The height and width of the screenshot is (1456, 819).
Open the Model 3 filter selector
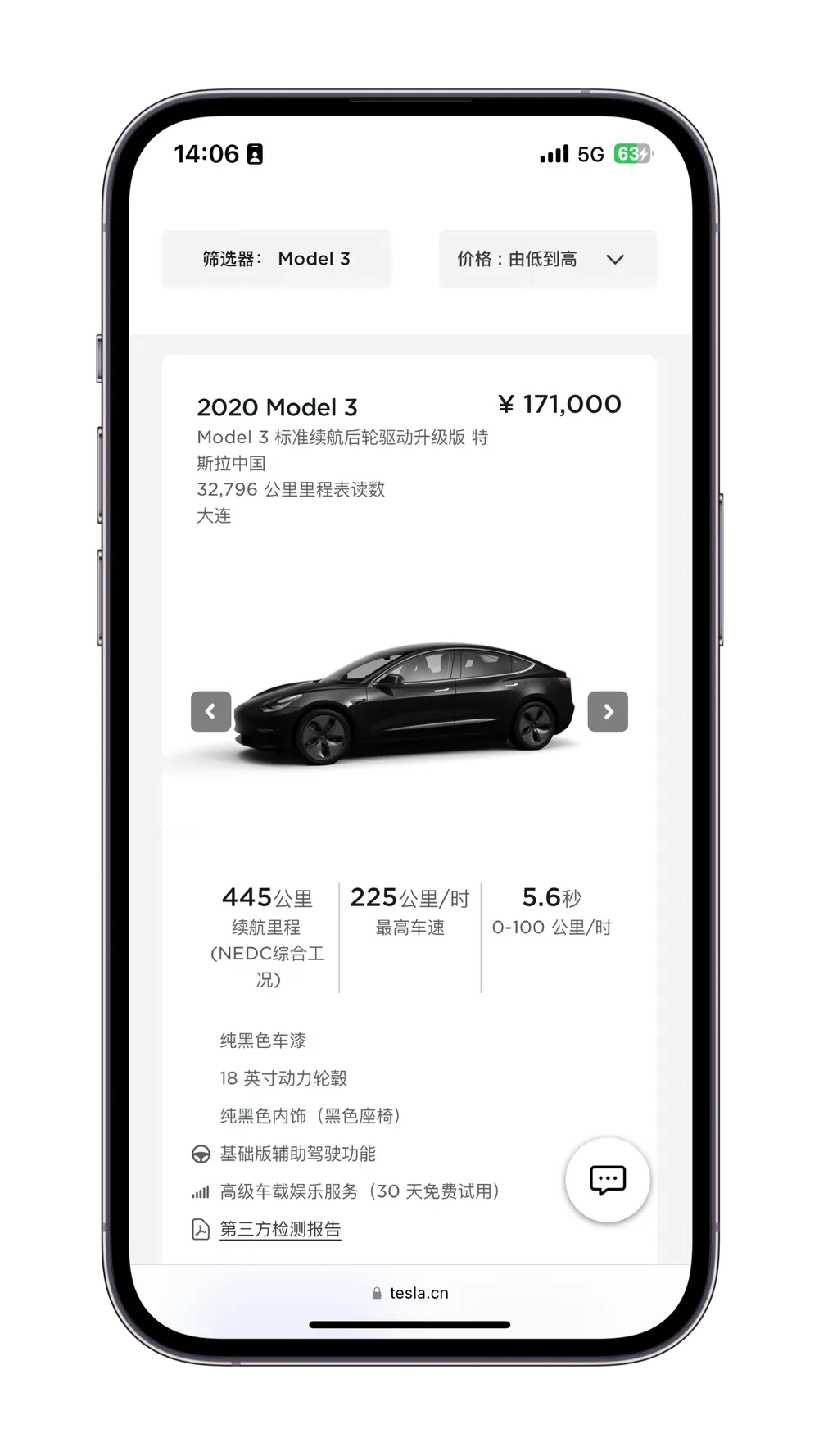[x=276, y=259]
